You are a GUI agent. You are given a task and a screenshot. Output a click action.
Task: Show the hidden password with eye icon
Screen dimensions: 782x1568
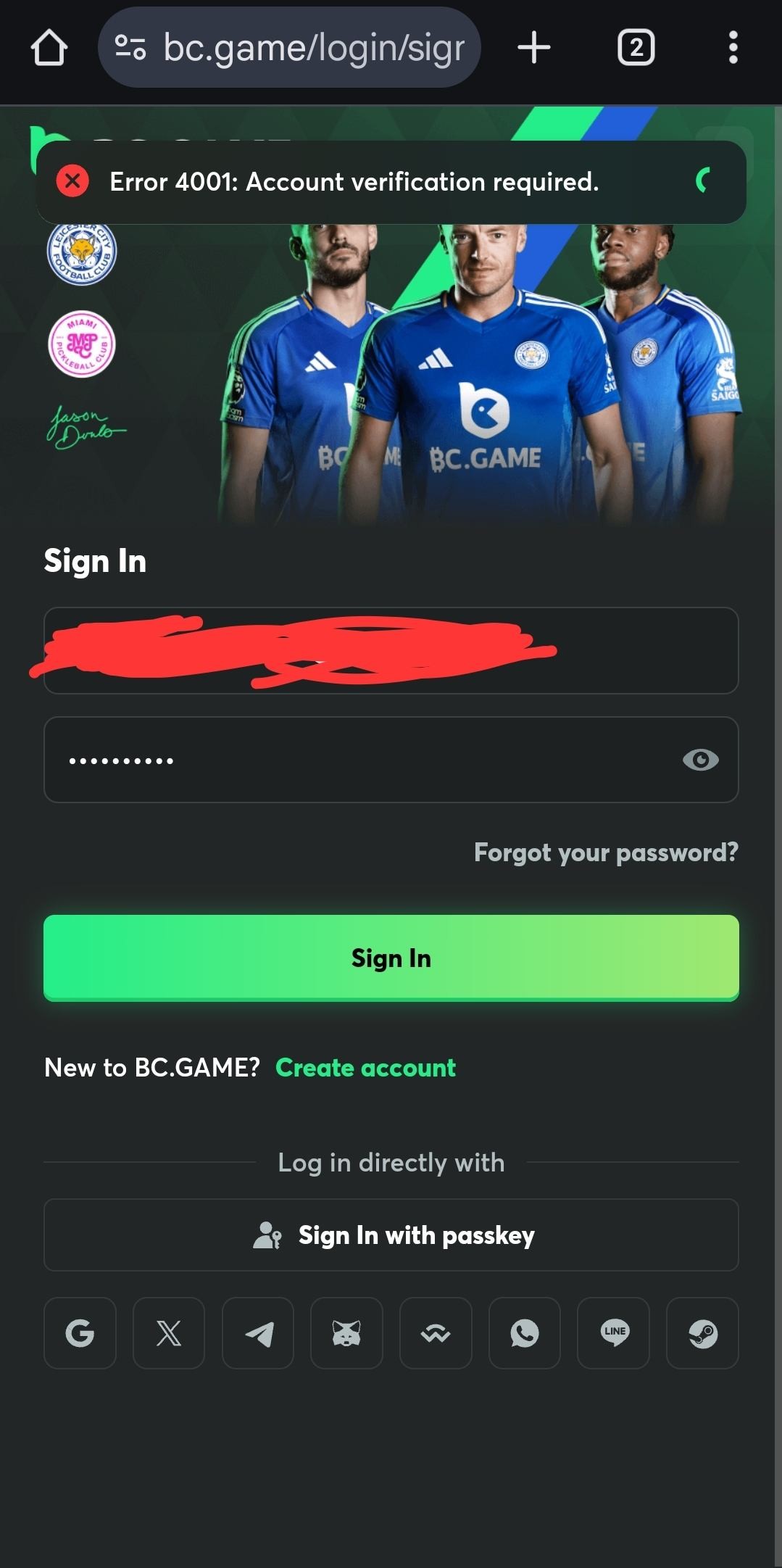click(x=700, y=760)
